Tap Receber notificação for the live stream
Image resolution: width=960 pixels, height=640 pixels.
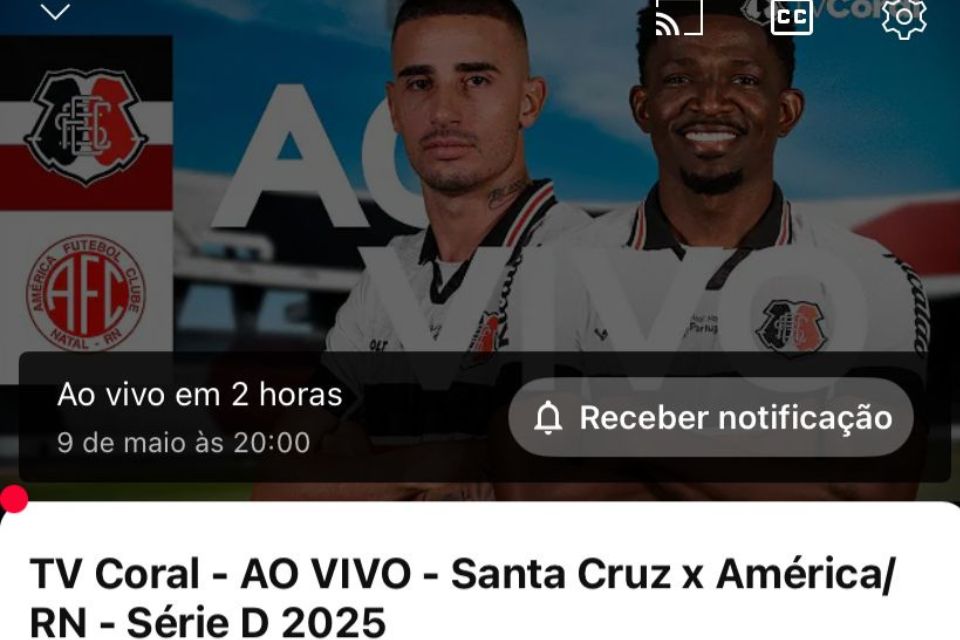pyautogui.click(x=711, y=417)
